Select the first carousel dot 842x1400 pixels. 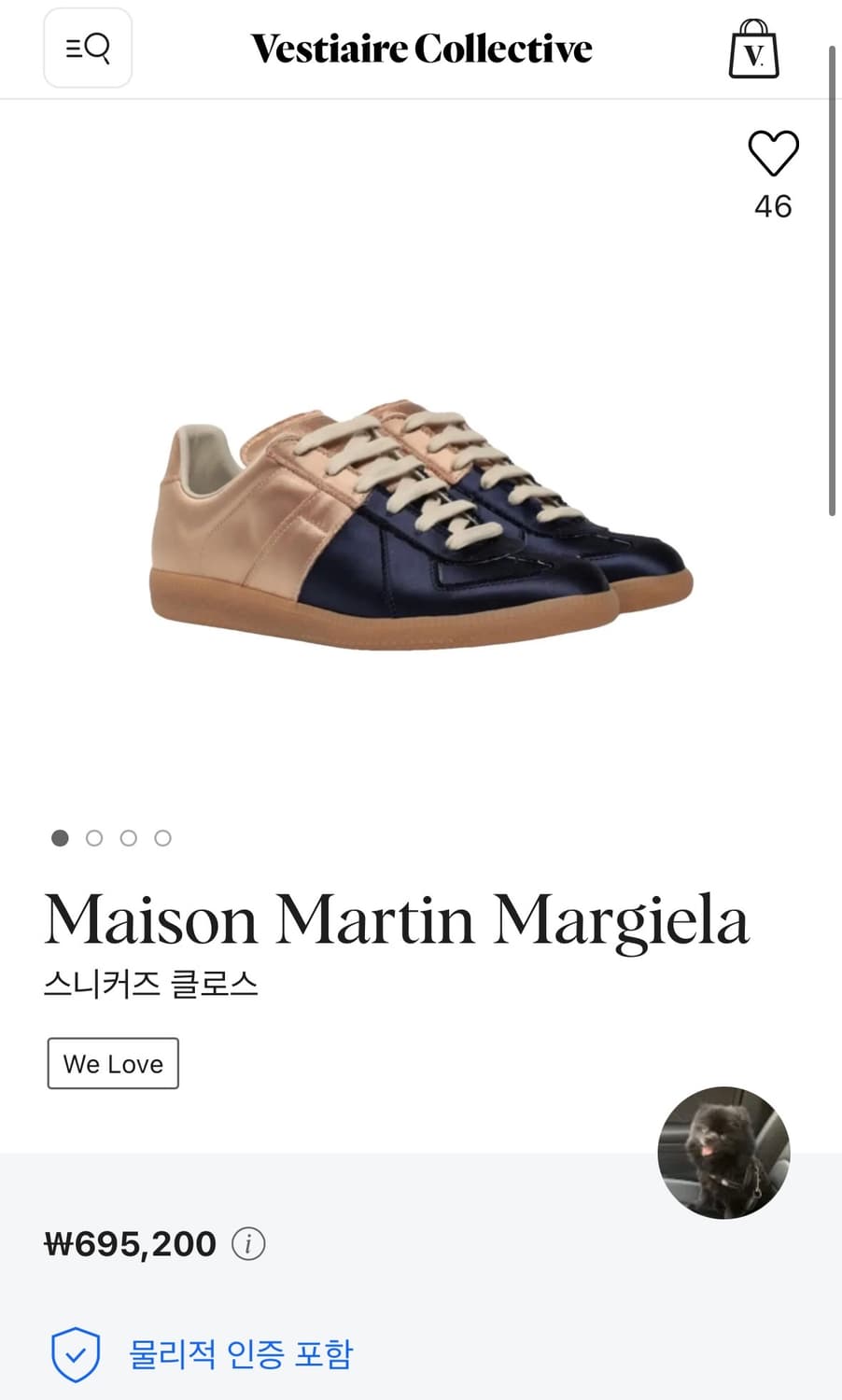click(59, 838)
